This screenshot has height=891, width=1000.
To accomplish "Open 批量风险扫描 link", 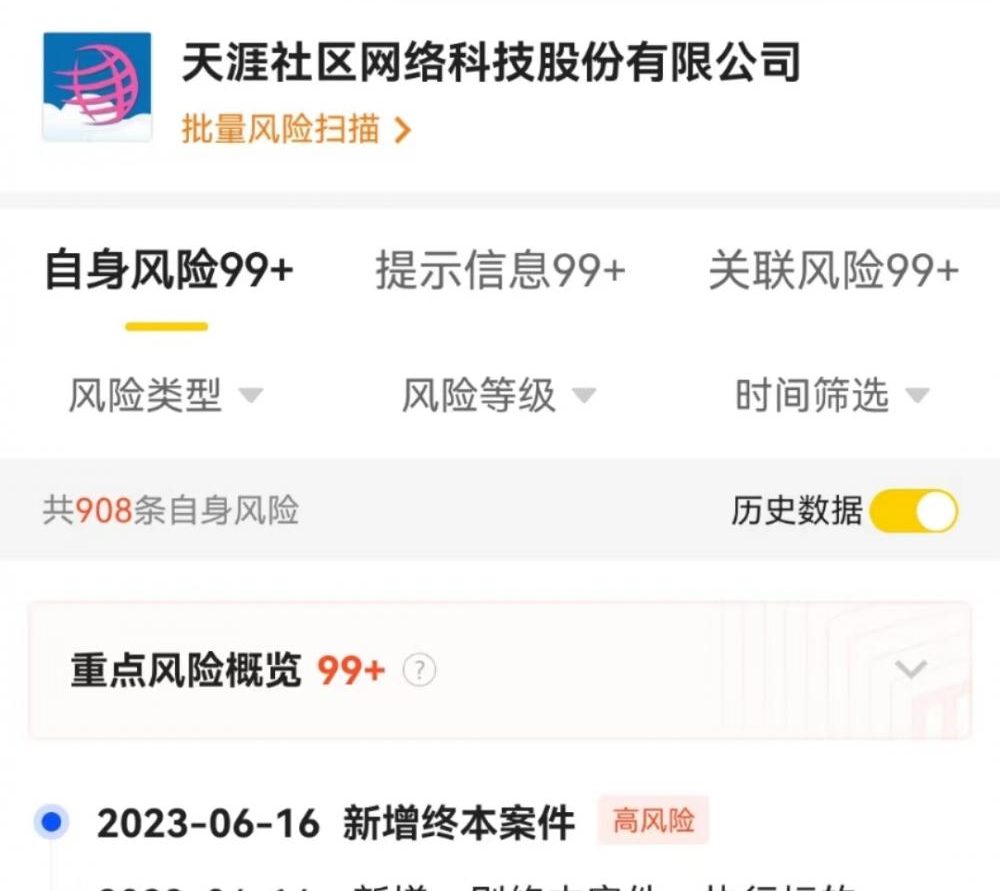I will [x=296, y=129].
